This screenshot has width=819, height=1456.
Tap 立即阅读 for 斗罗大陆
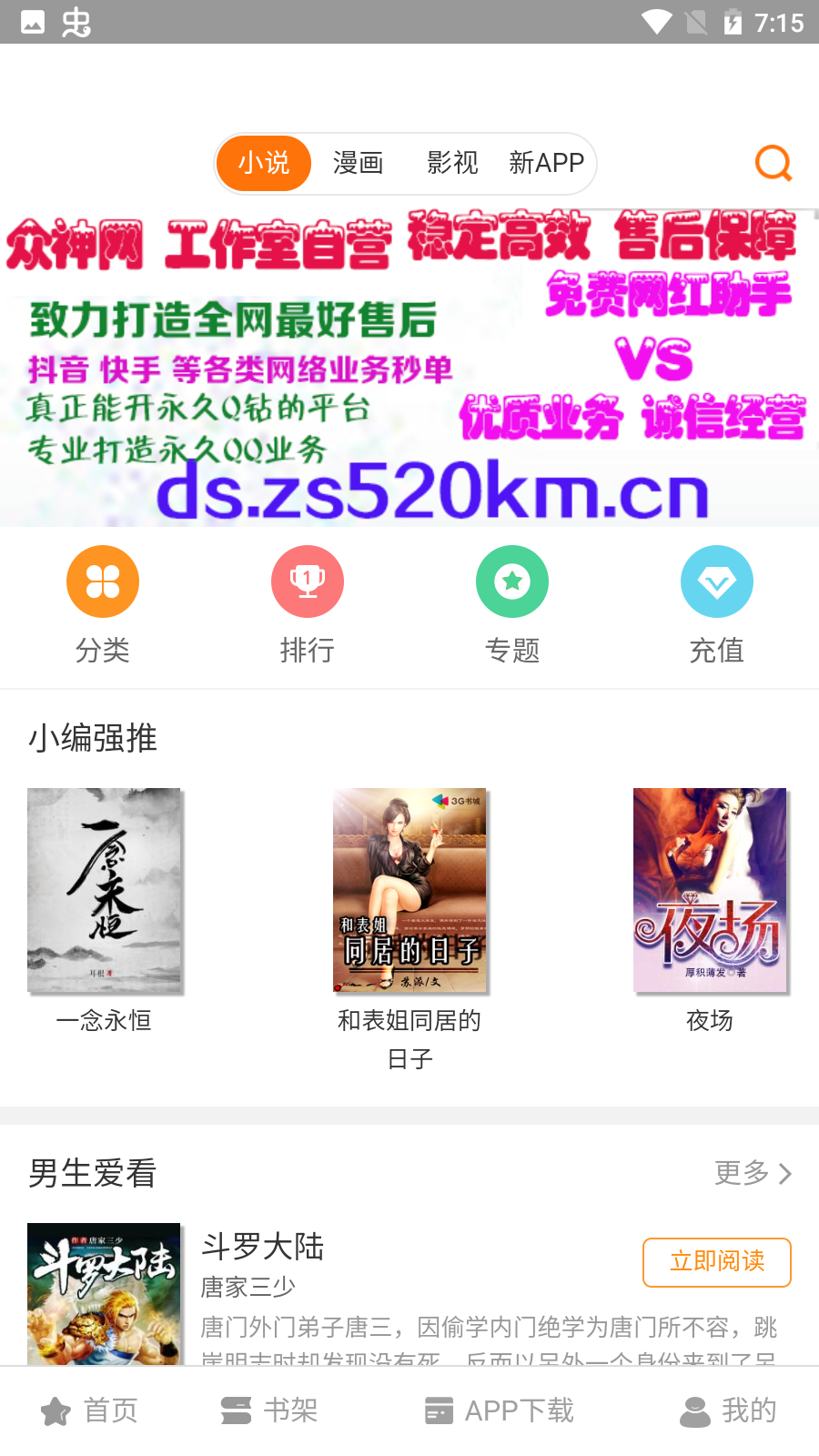pos(717,1262)
